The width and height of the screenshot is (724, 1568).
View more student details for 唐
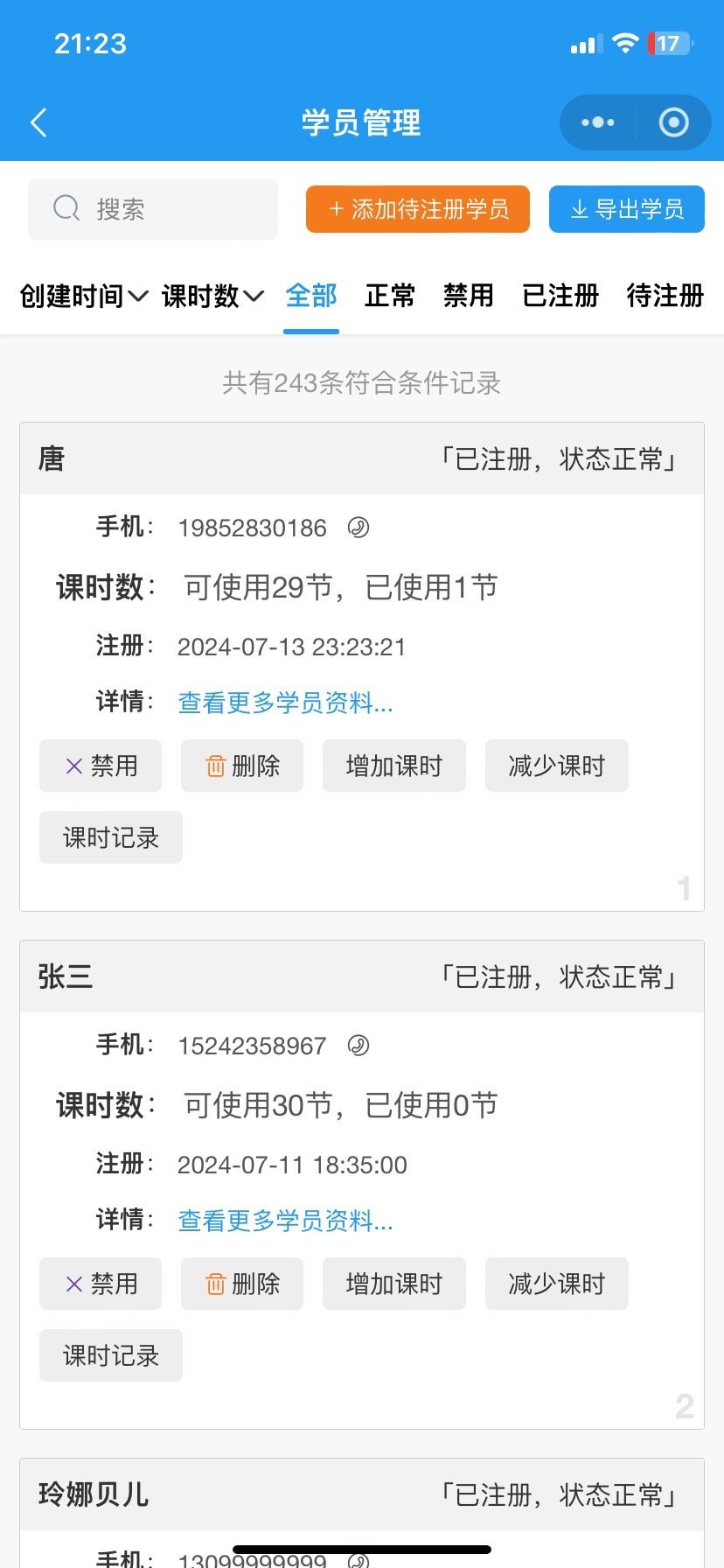click(285, 703)
